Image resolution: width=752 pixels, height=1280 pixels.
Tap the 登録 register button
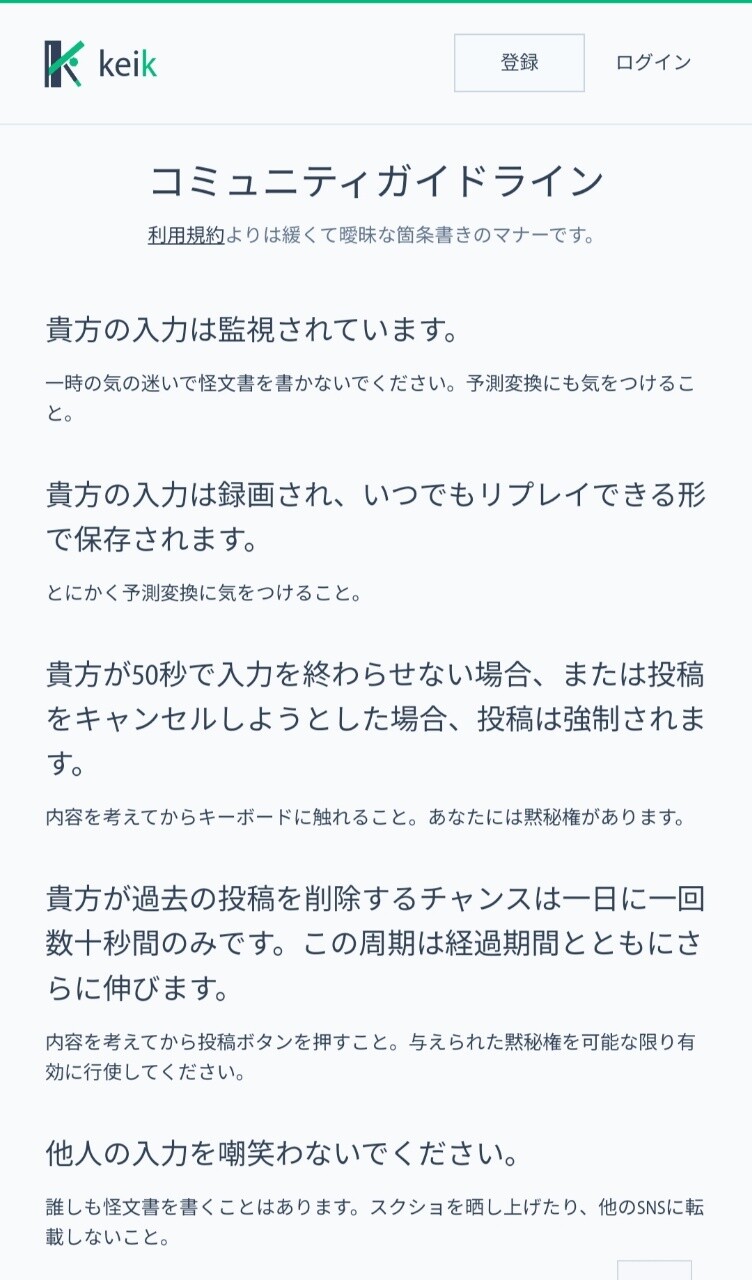[519, 63]
